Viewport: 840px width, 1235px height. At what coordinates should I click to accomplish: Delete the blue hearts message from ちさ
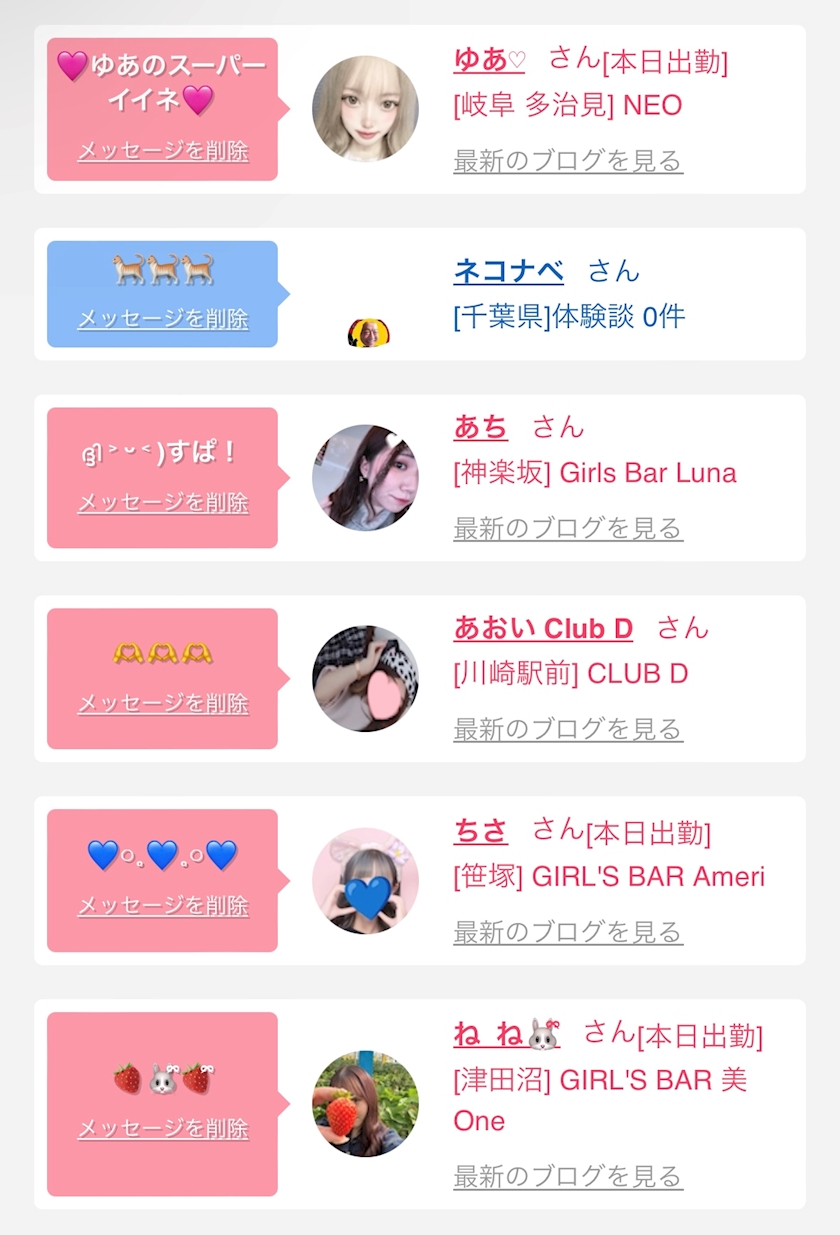click(x=163, y=905)
